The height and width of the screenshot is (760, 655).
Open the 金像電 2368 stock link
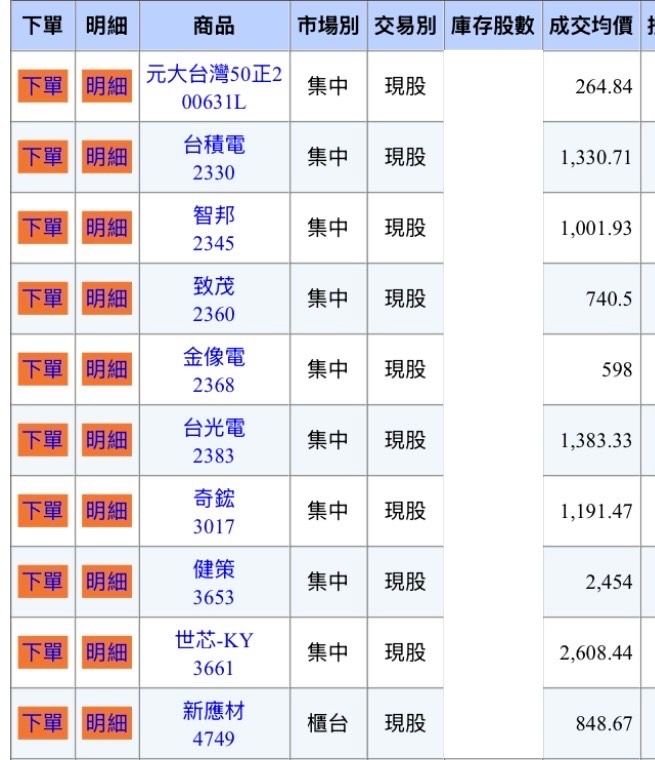pos(214,370)
